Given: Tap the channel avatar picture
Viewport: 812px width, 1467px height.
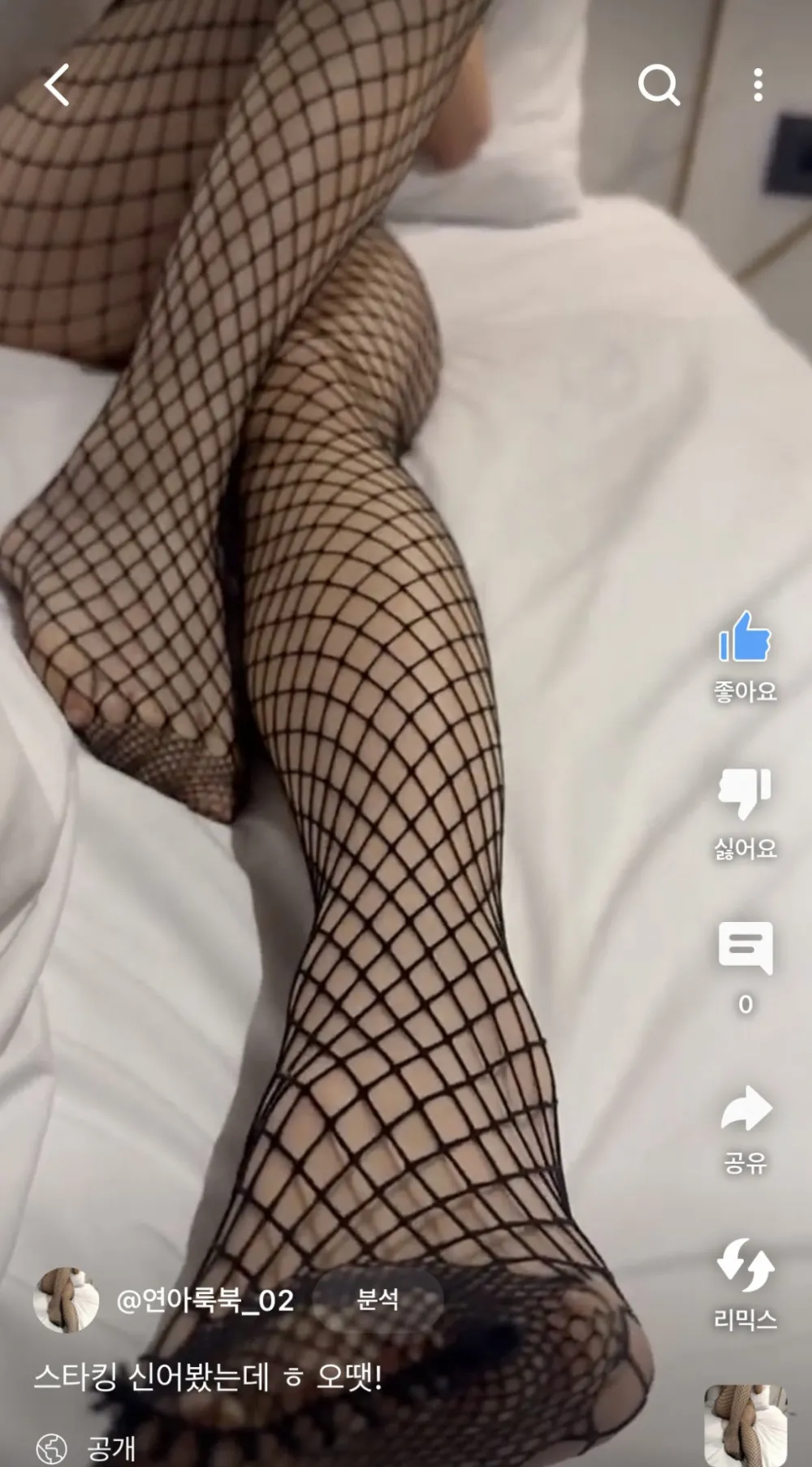Looking at the screenshot, I should pos(66,1300).
